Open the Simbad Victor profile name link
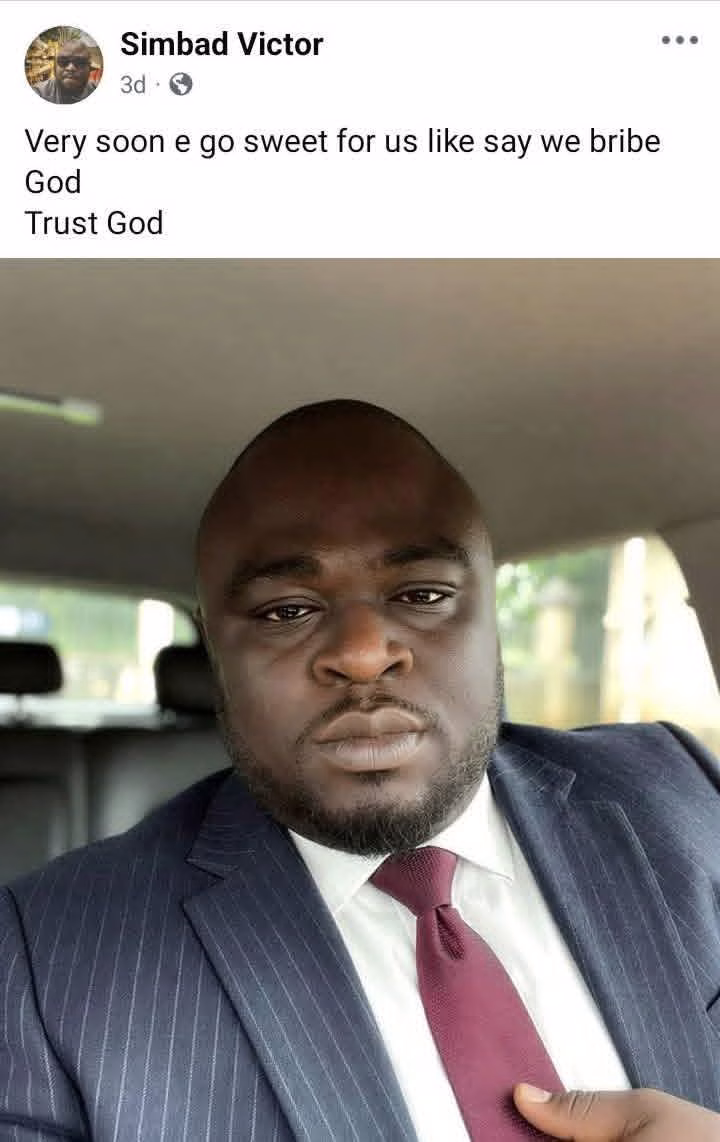The width and height of the screenshot is (720, 1142). [221, 44]
